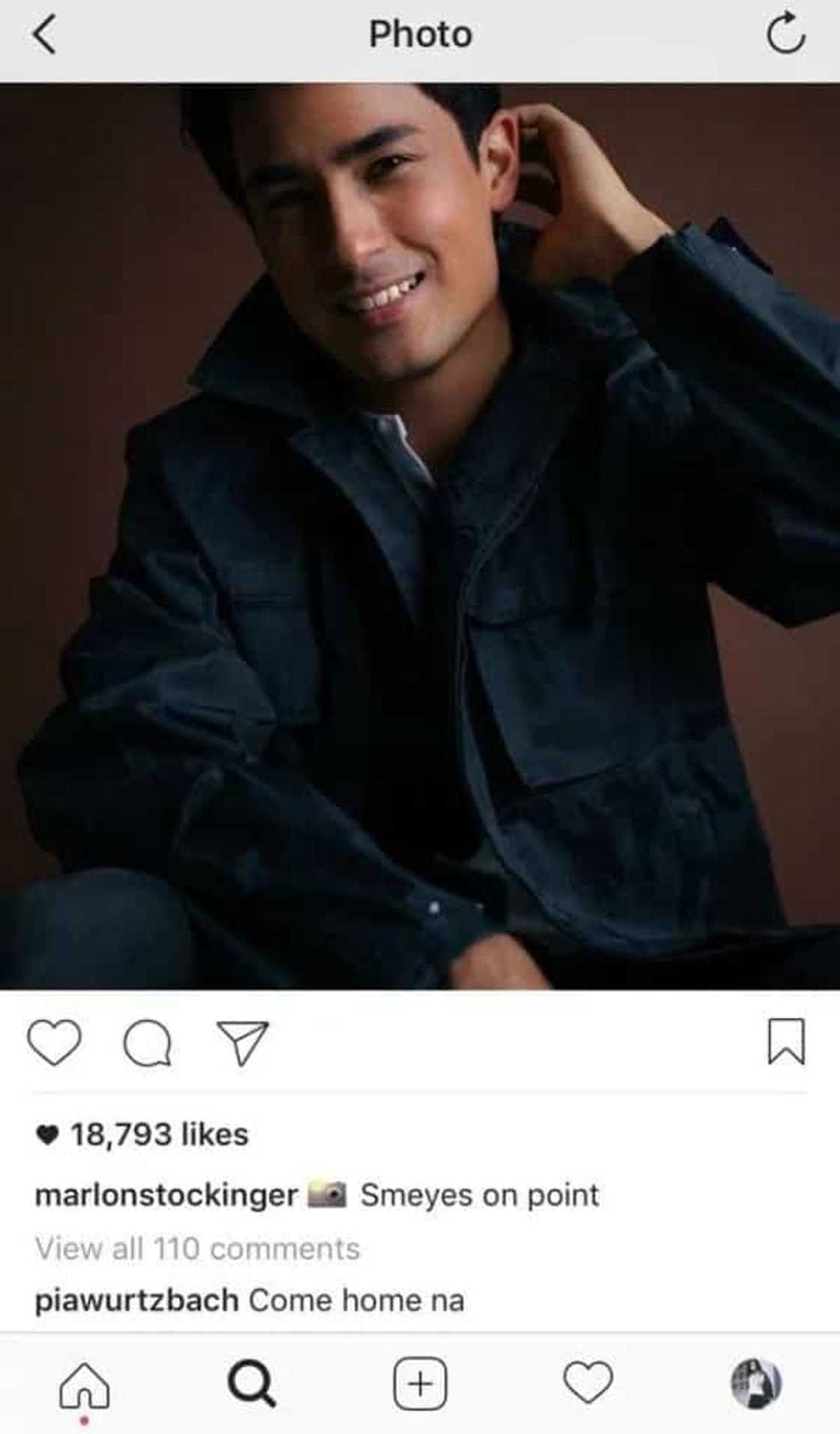Open the list of 18,793 likes

click(158, 1135)
